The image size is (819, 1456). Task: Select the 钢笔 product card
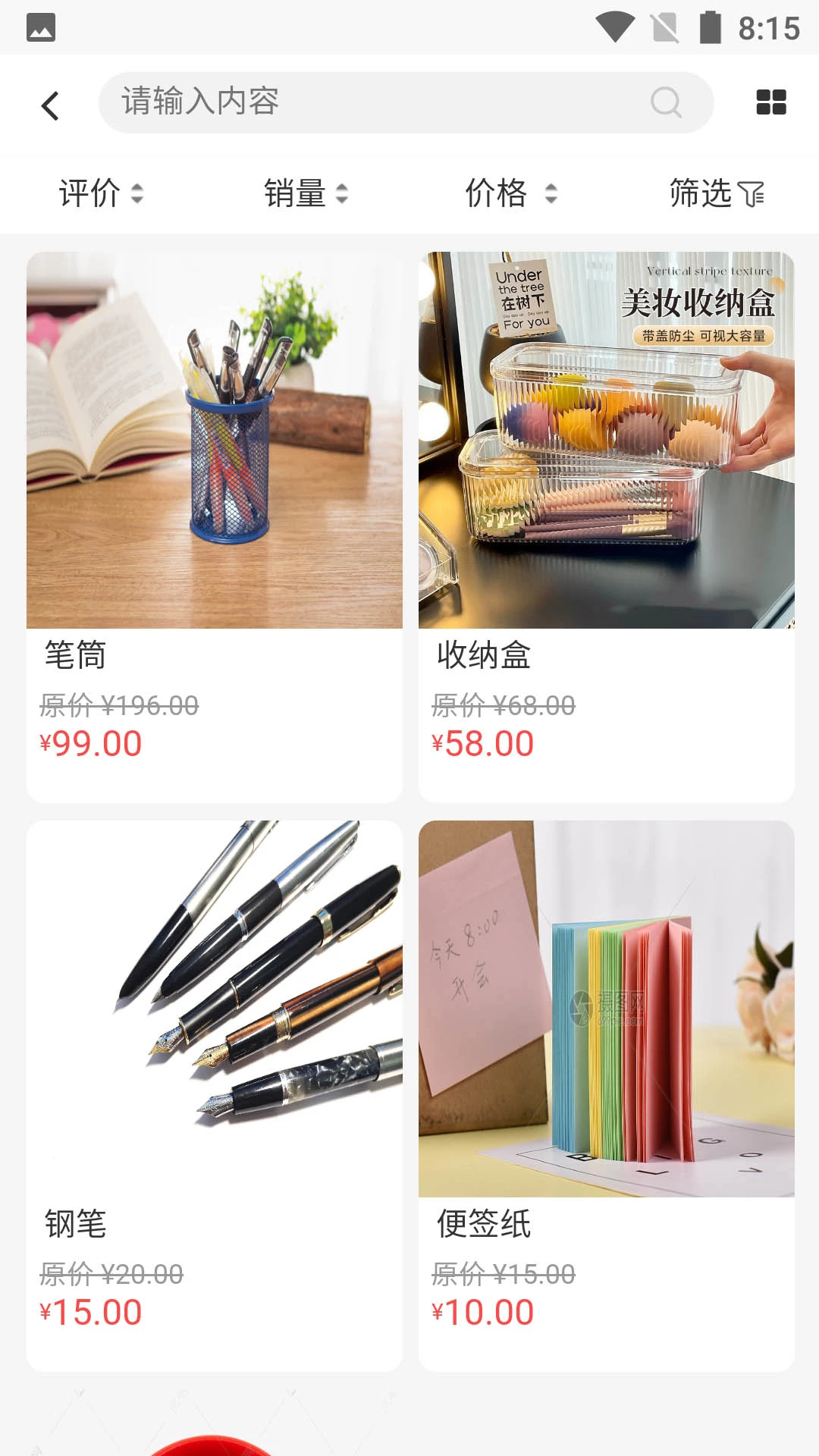click(215, 1095)
